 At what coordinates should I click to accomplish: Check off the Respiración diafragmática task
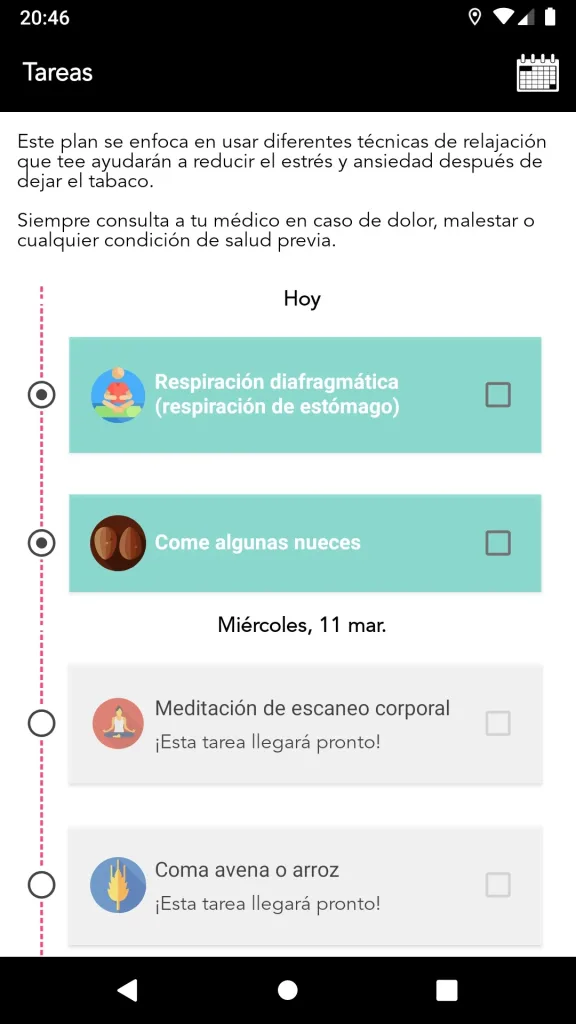(x=498, y=395)
